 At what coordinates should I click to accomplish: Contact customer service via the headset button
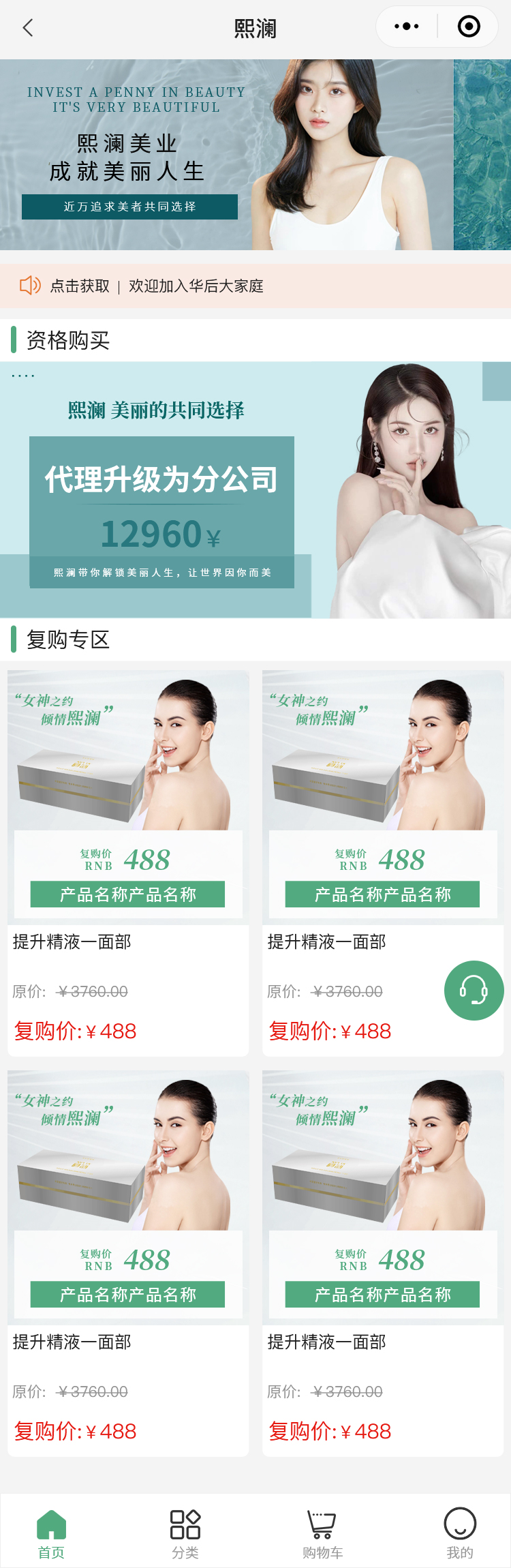coord(474,990)
